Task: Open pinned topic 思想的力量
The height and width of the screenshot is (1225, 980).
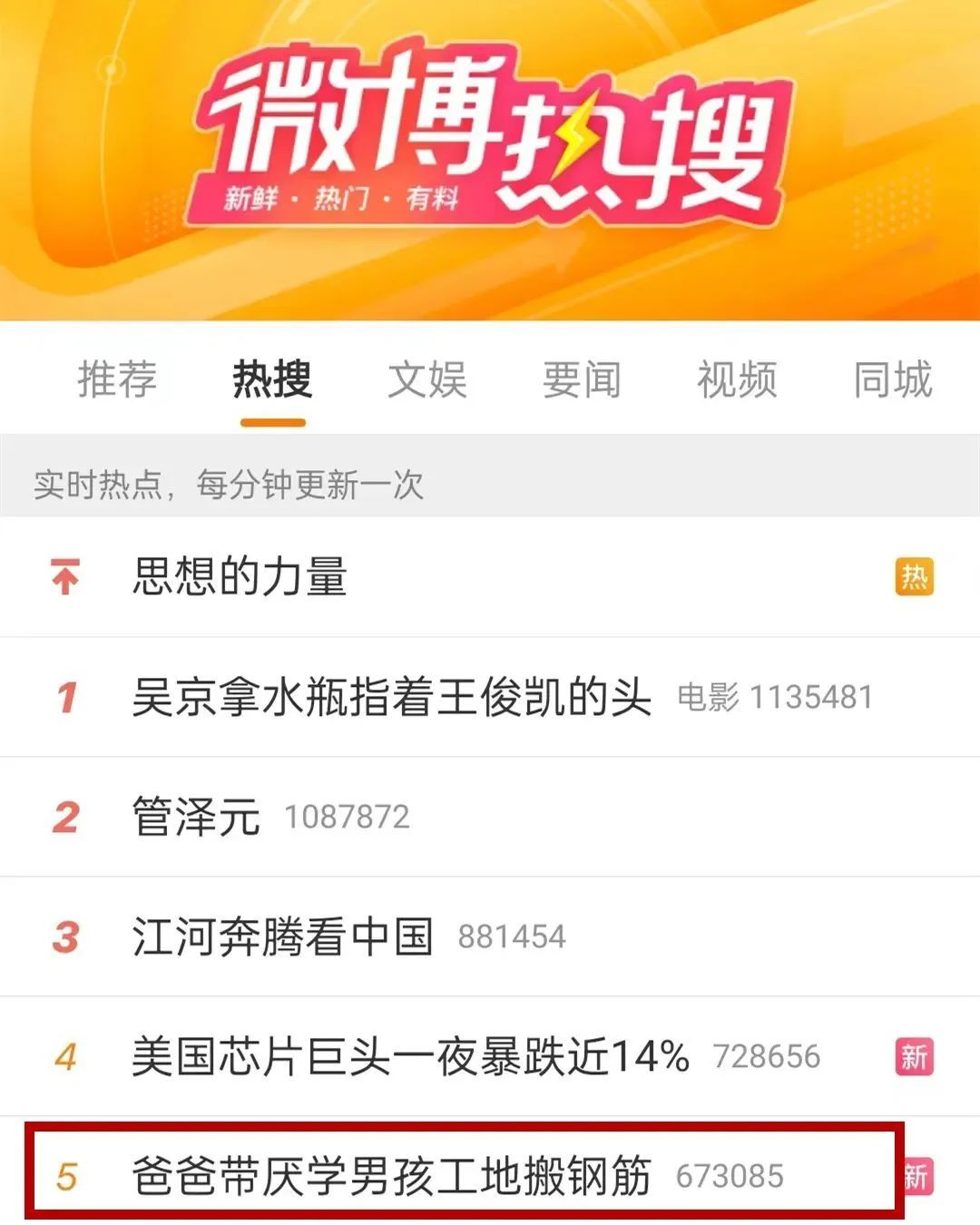Action: tap(240, 577)
